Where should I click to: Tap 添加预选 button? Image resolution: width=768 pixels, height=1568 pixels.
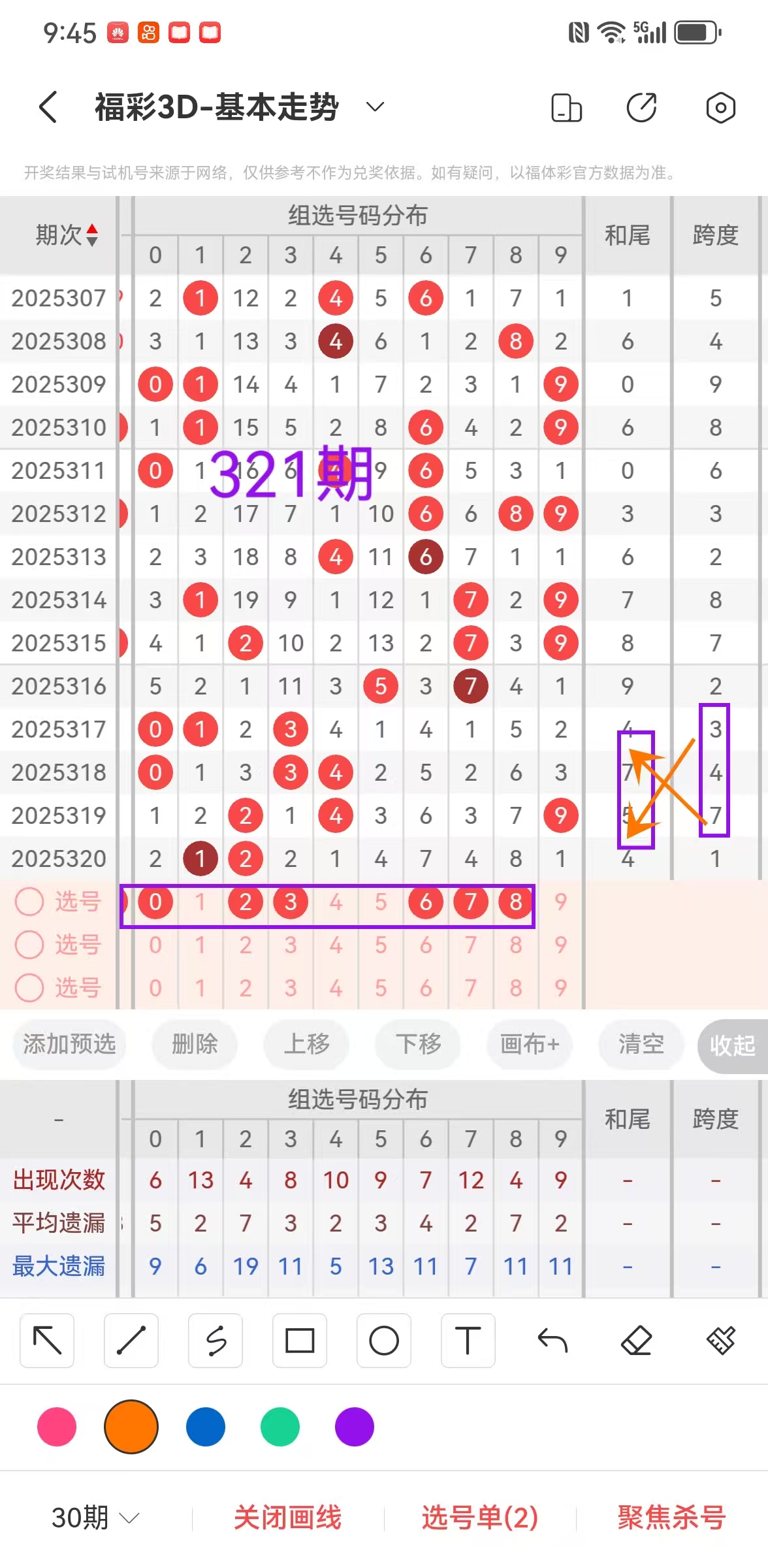(69, 1044)
